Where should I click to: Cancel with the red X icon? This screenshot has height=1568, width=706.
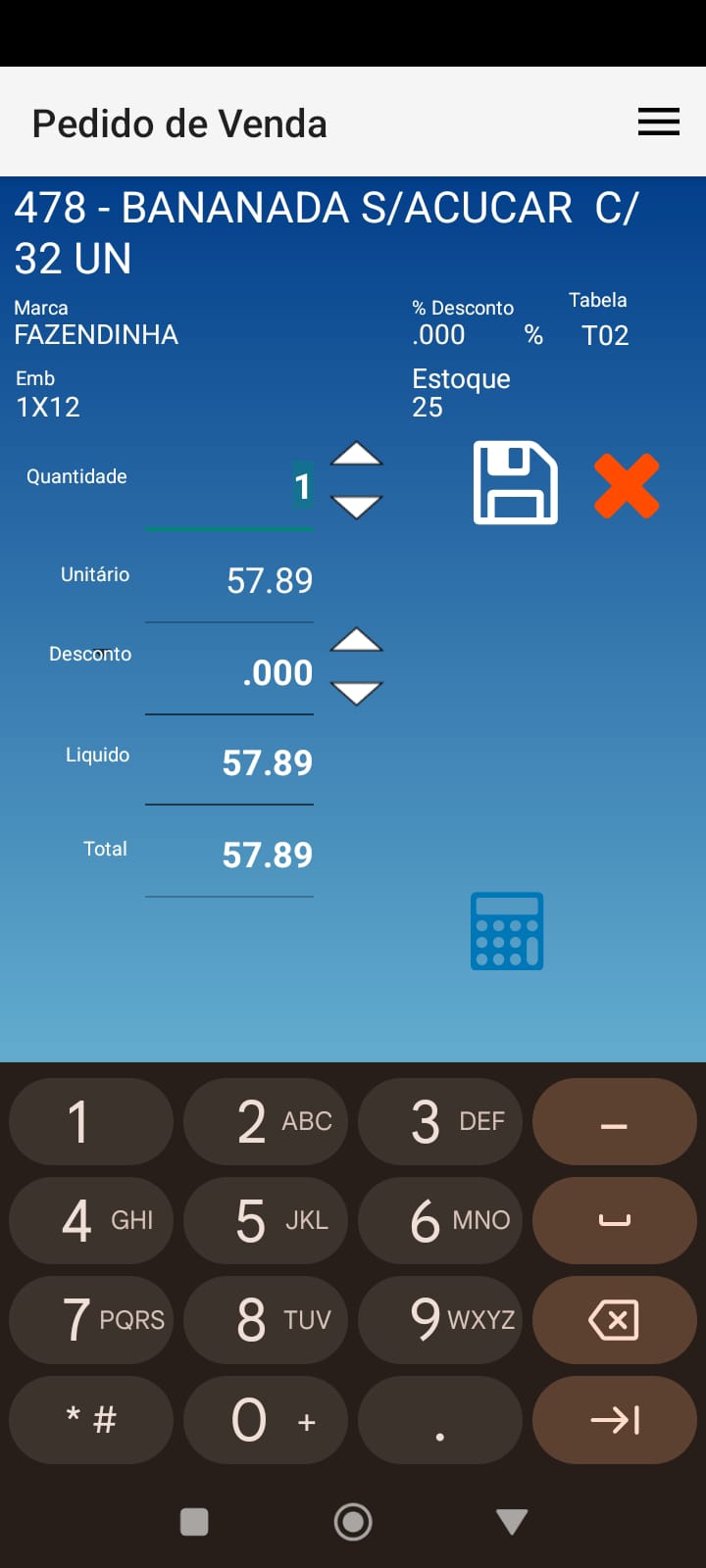(x=627, y=485)
